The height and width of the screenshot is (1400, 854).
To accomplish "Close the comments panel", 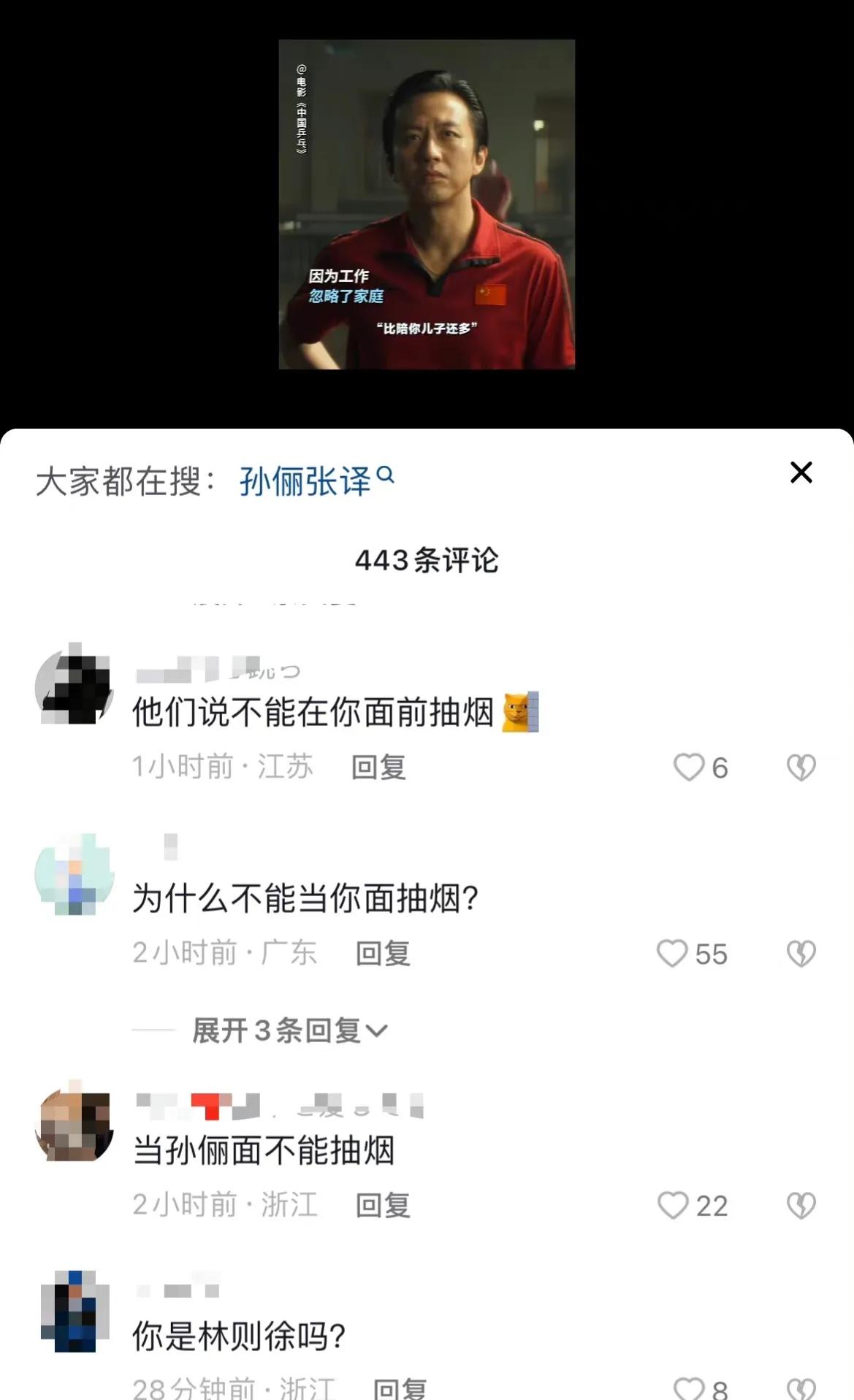I will [801, 473].
